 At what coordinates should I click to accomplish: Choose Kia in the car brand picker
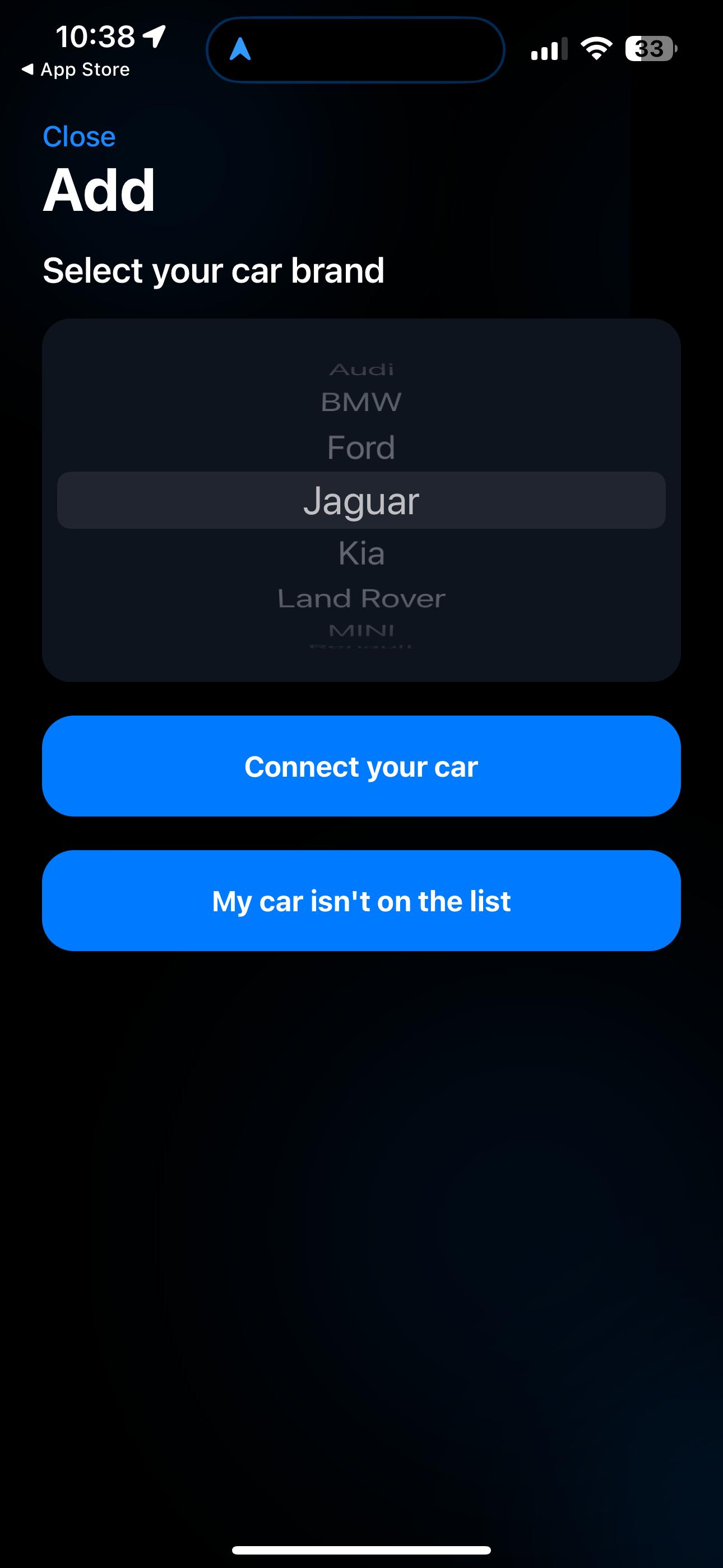[361, 554]
